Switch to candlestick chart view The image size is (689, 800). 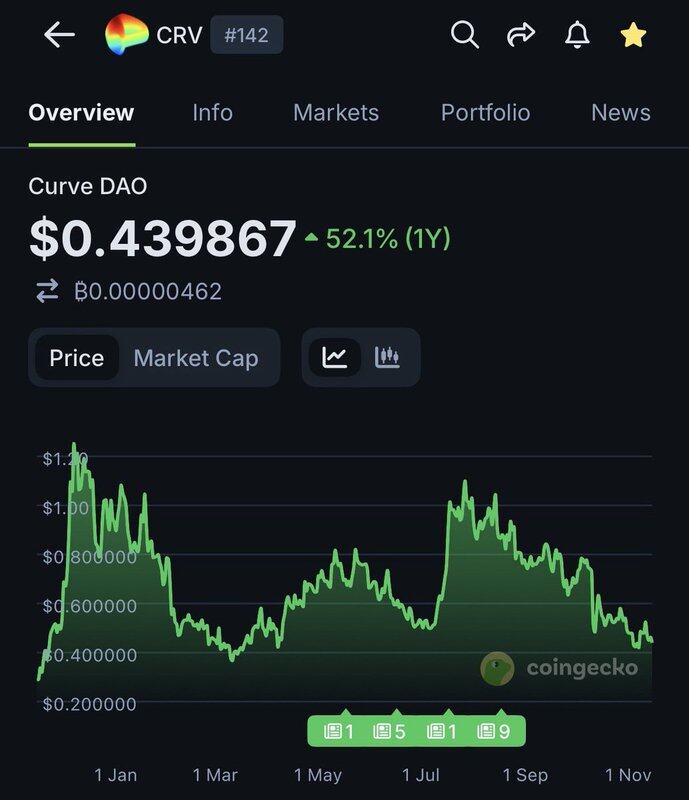387,358
